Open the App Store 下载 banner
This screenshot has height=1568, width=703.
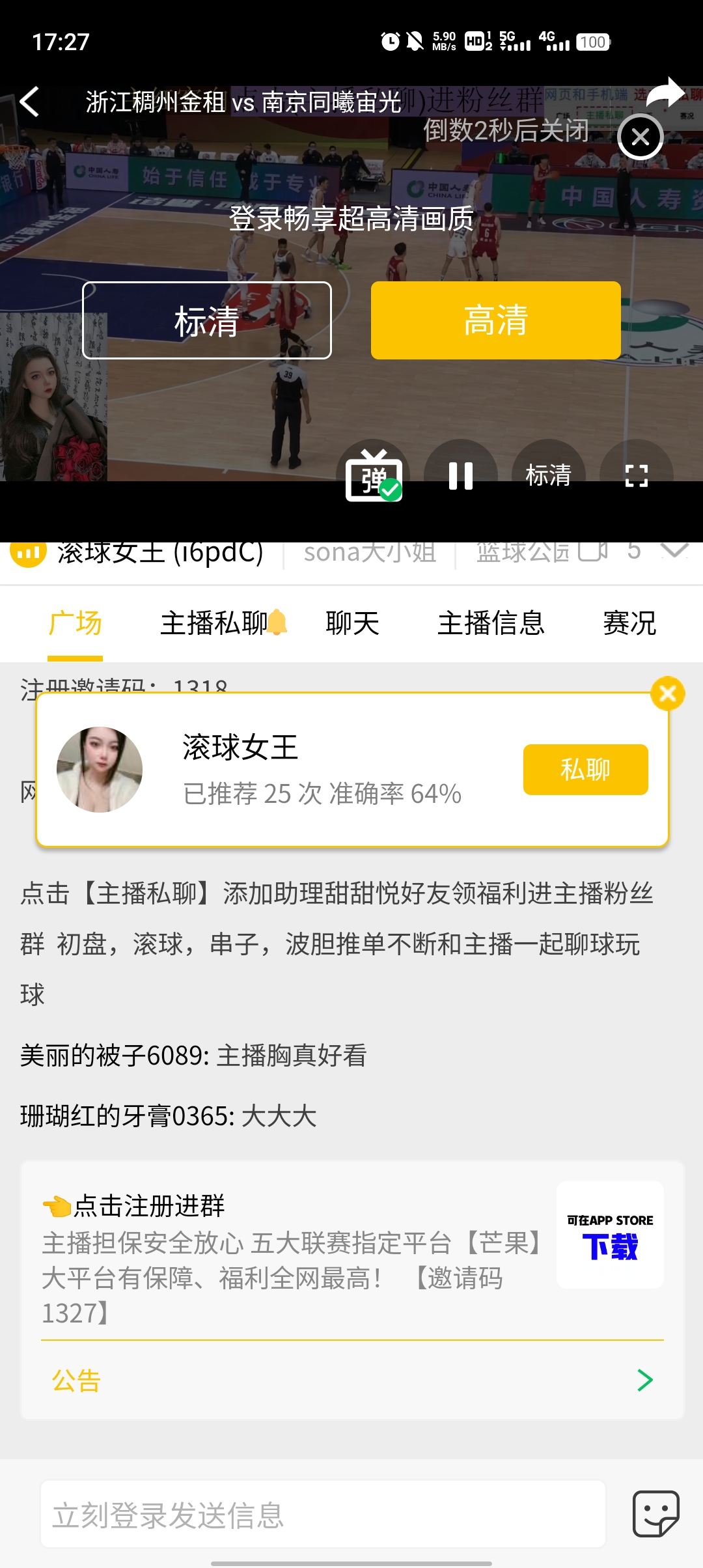click(x=610, y=1235)
